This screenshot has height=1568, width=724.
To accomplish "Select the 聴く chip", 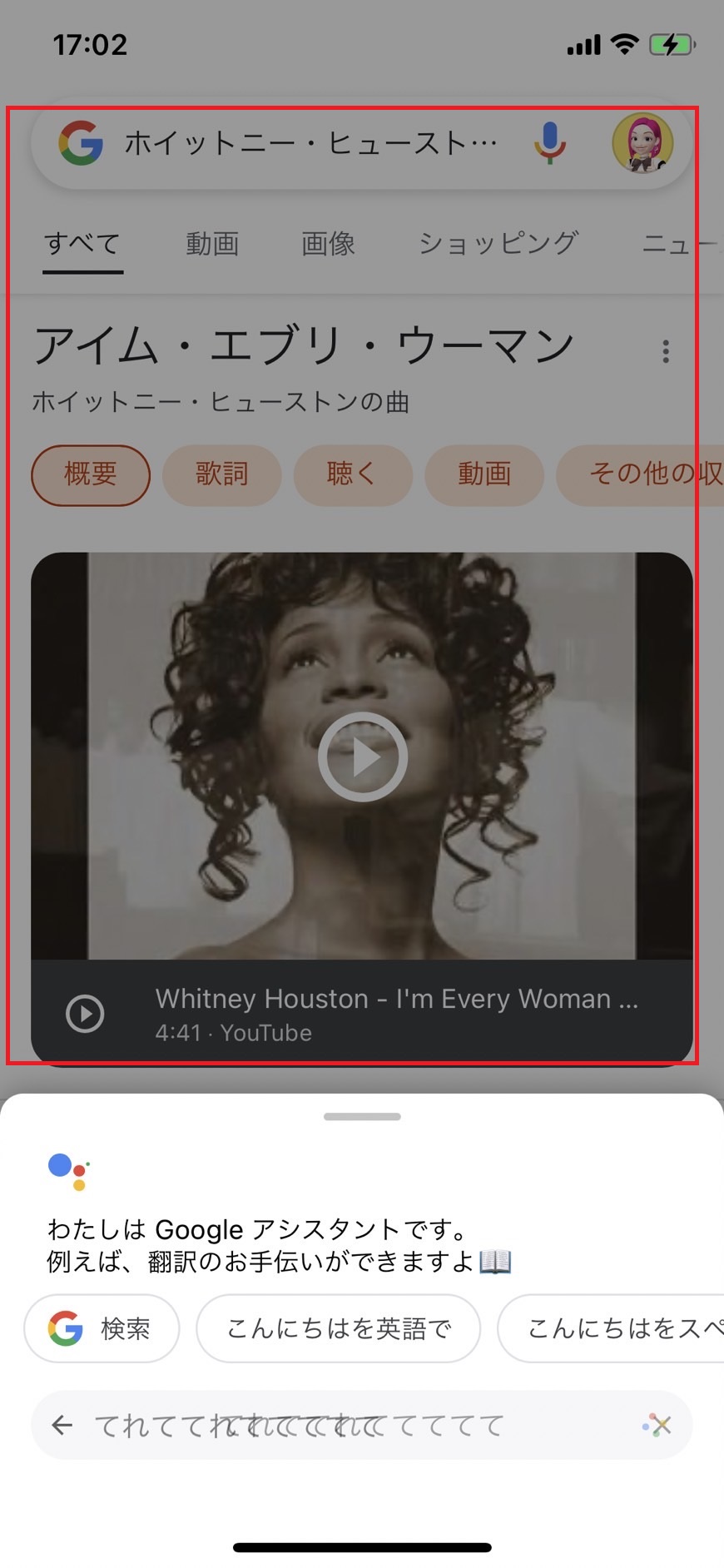I will (353, 475).
